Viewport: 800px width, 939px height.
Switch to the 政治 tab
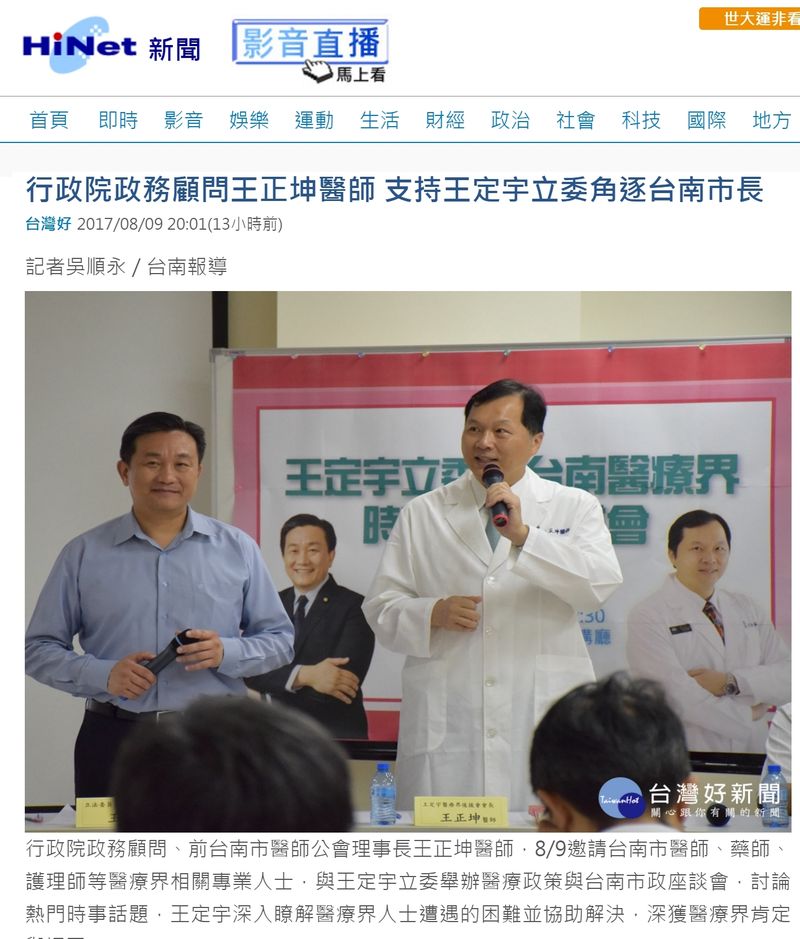[x=510, y=120]
